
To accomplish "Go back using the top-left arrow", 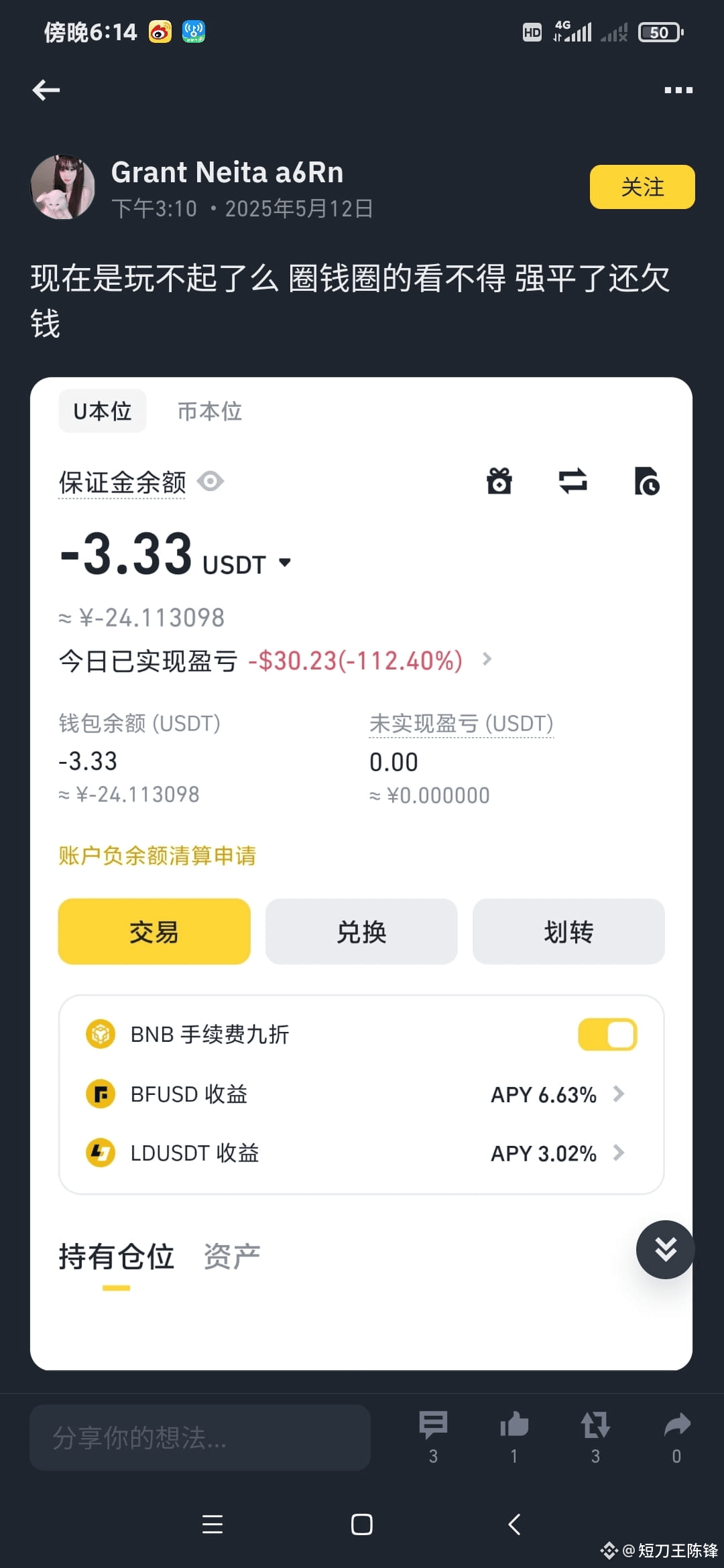I will coord(46,90).
